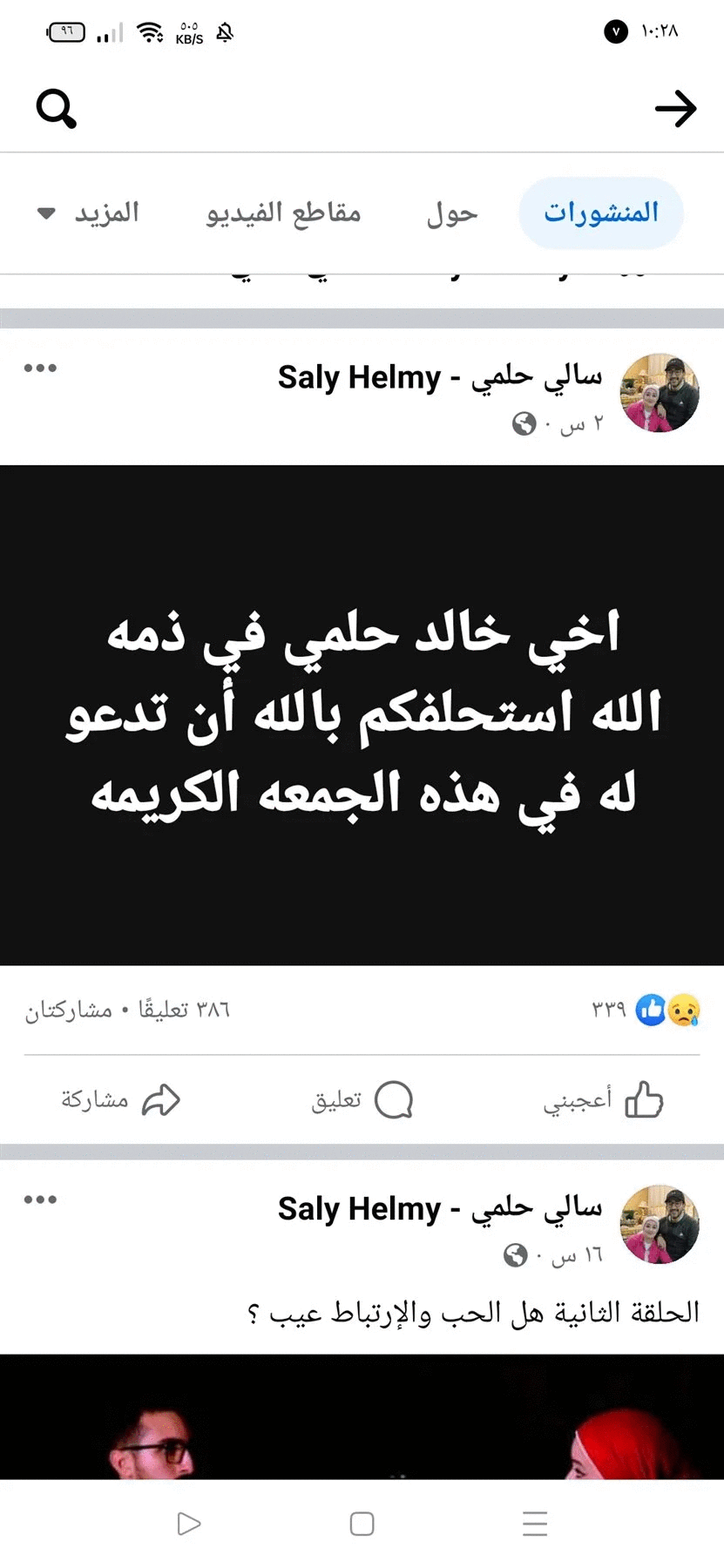Open the black text image post
Viewport: 724px width, 1568px height.
[362, 714]
